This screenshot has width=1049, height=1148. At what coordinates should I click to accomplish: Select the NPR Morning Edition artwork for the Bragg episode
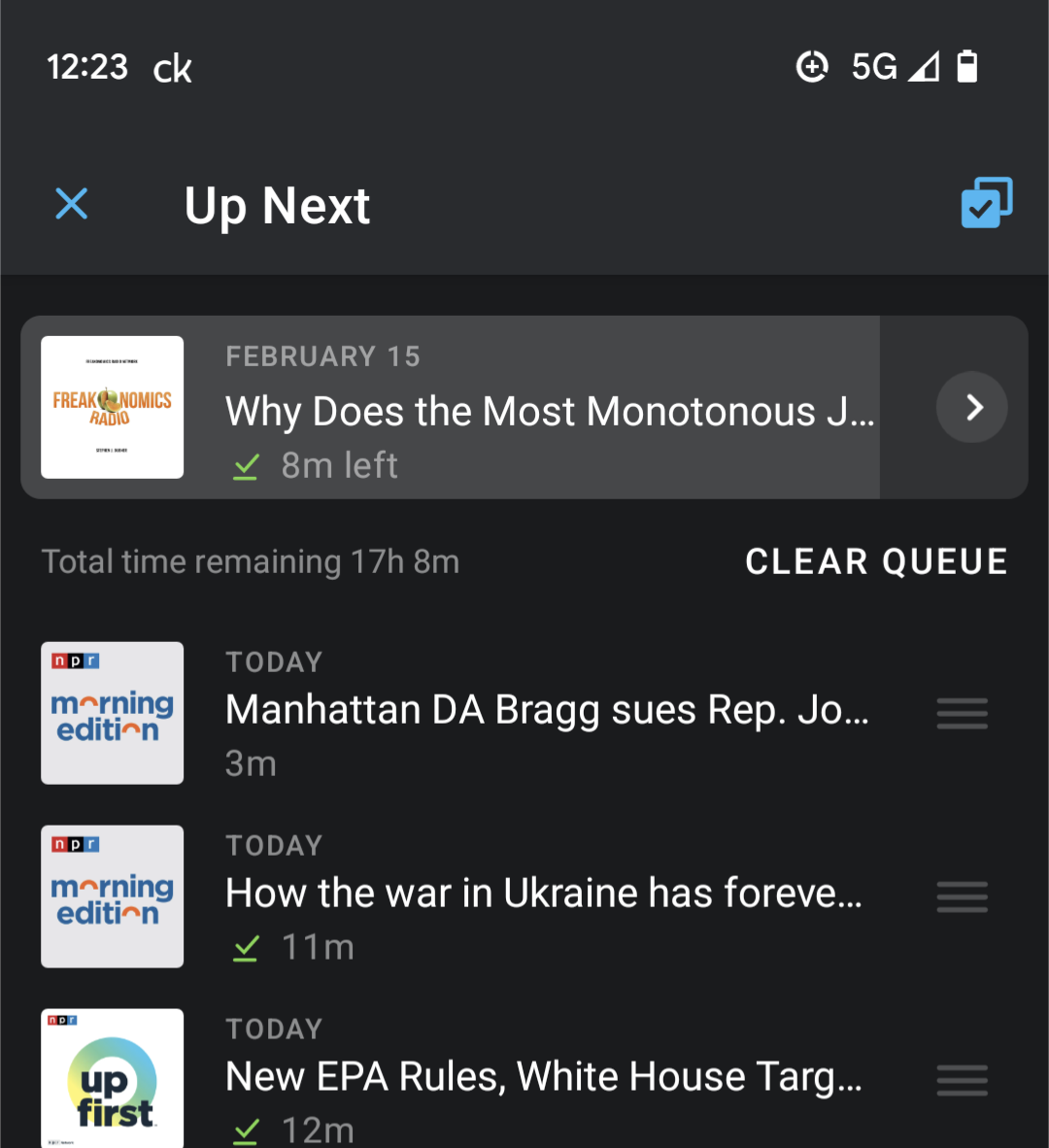click(112, 713)
